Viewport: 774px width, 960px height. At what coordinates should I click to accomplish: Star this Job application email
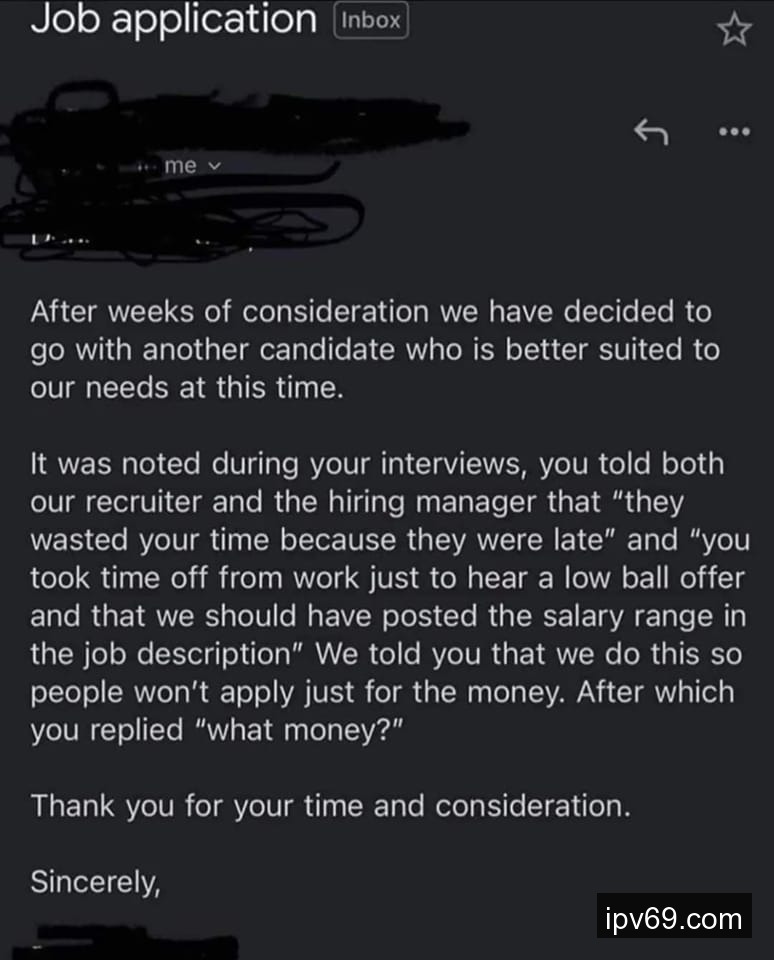click(x=733, y=29)
